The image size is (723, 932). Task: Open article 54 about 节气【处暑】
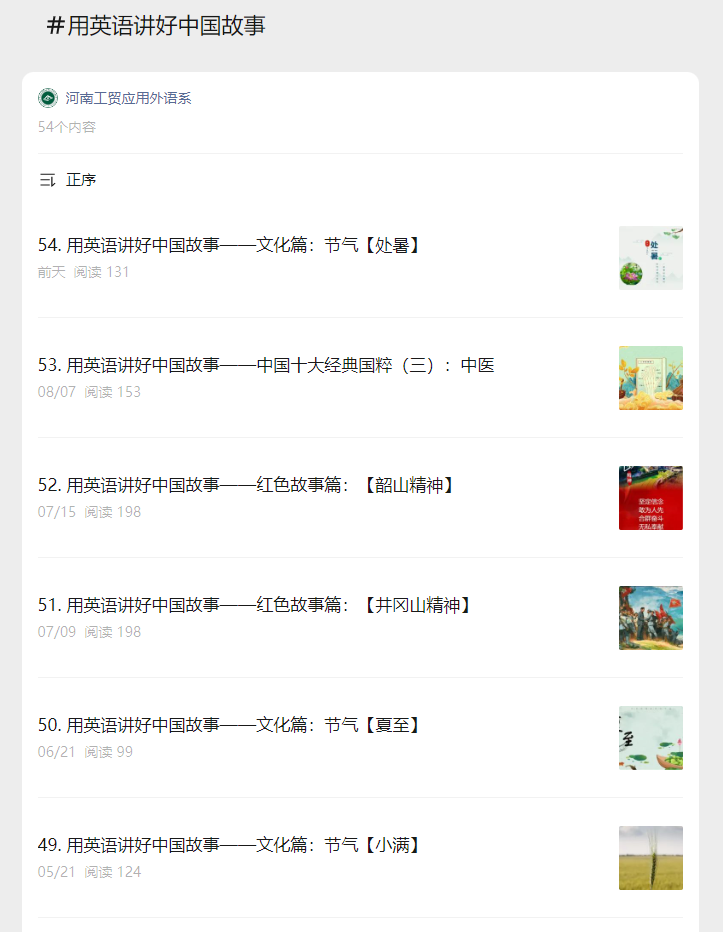pos(229,246)
